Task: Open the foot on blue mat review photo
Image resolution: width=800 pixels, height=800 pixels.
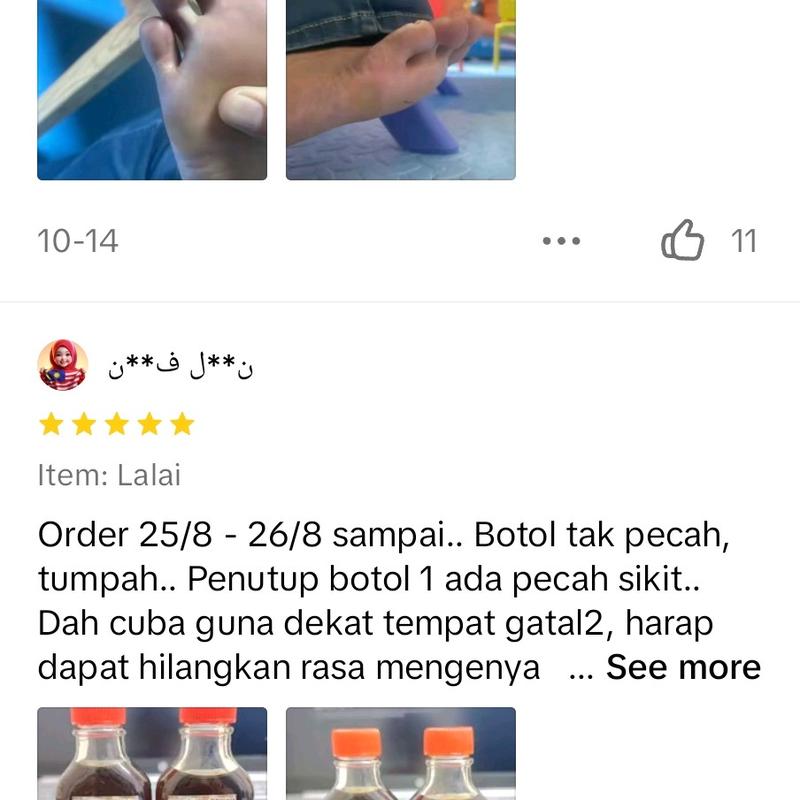Action: 400,90
